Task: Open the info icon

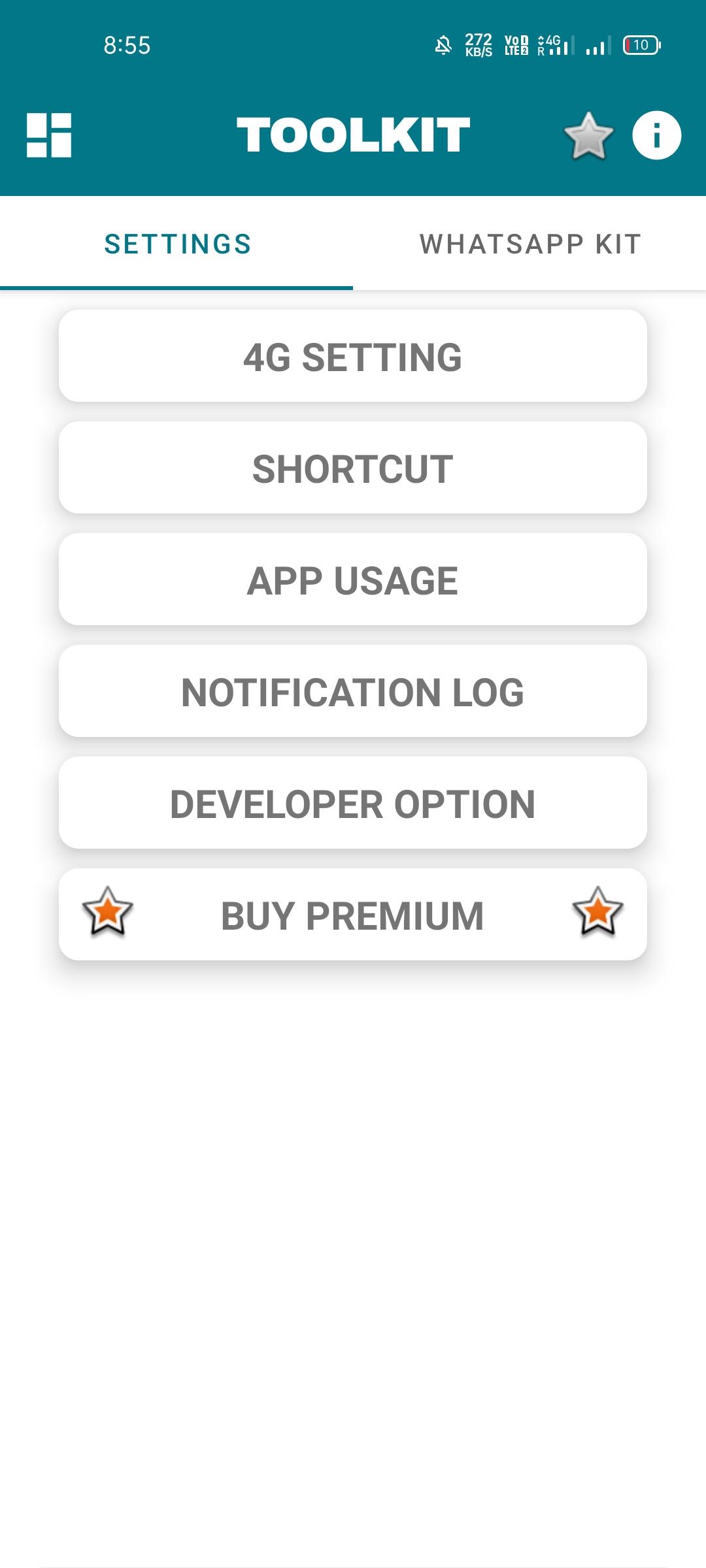Action: pos(656,135)
